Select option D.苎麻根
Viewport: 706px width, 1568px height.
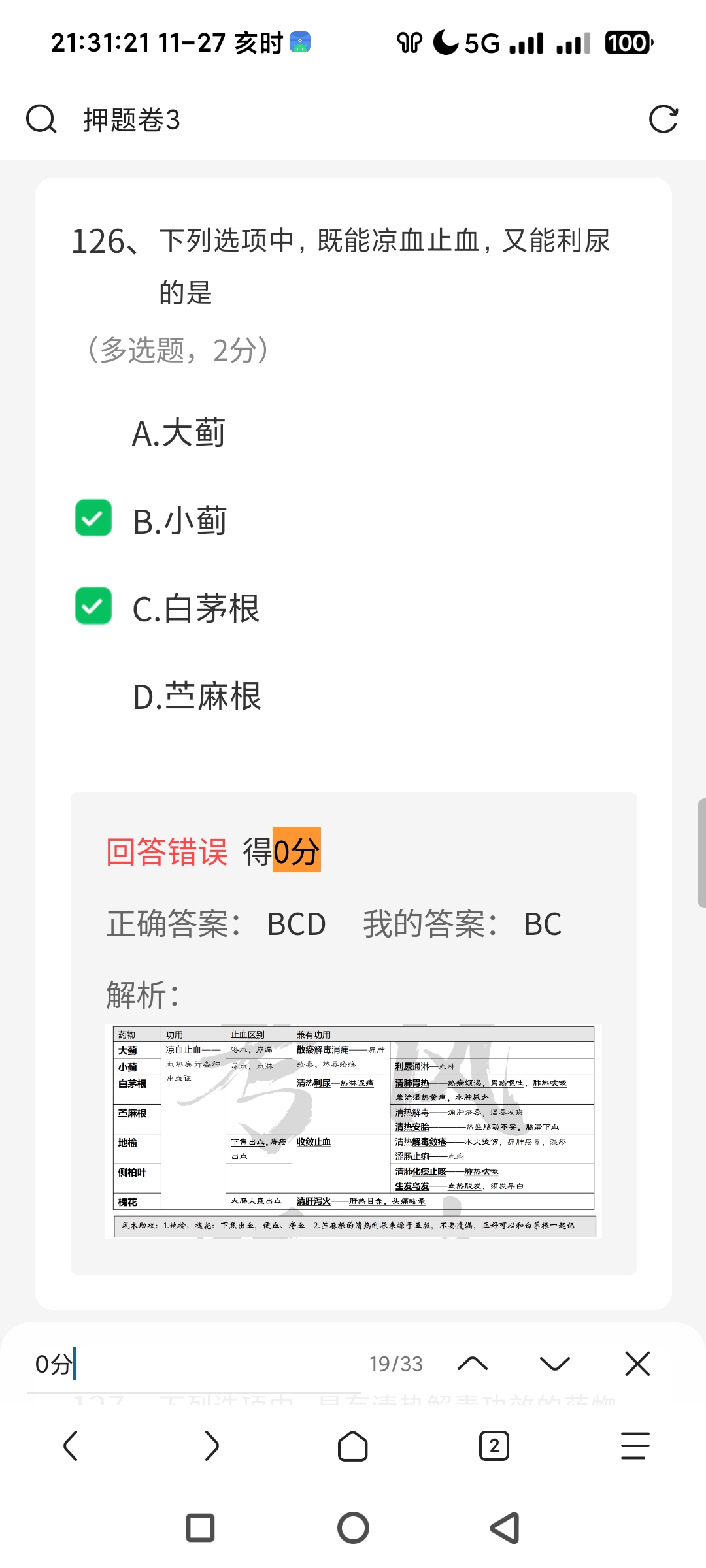pyautogui.click(x=196, y=696)
